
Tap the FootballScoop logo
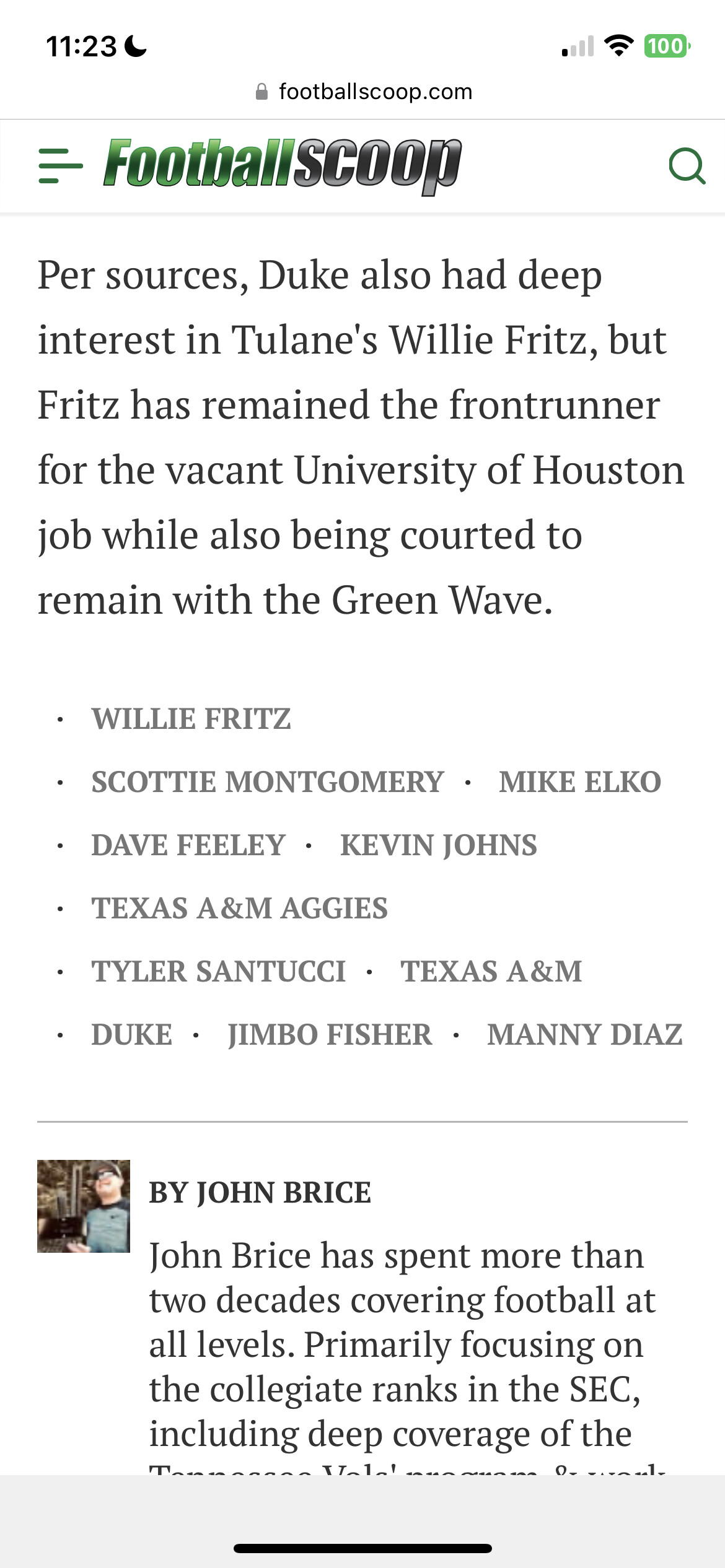click(x=283, y=165)
